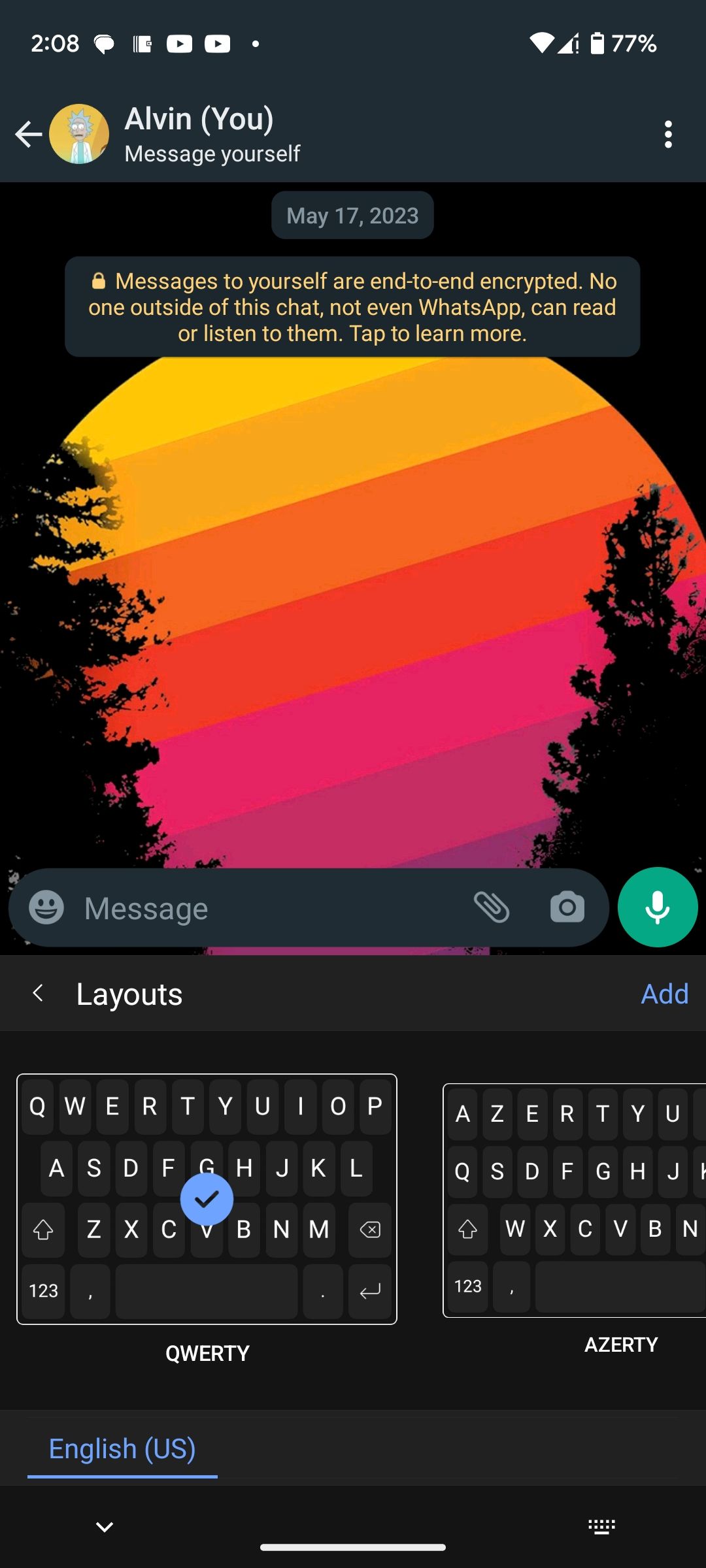This screenshot has height=1568, width=706.
Task: Switch to the English (US) tab
Action: (x=122, y=1449)
